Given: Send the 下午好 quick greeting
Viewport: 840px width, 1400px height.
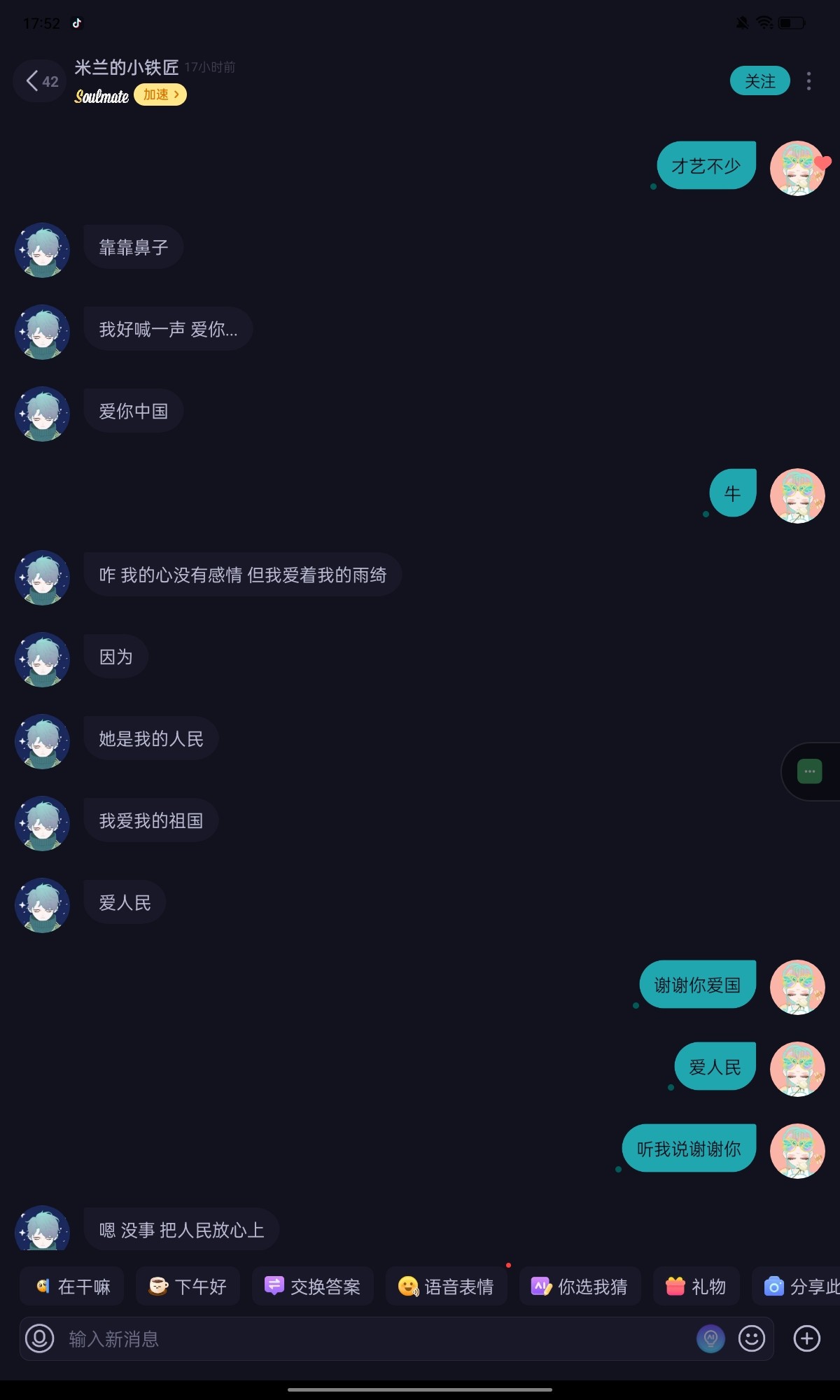Looking at the screenshot, I should pyautogui.click(x=188, y=1286).
